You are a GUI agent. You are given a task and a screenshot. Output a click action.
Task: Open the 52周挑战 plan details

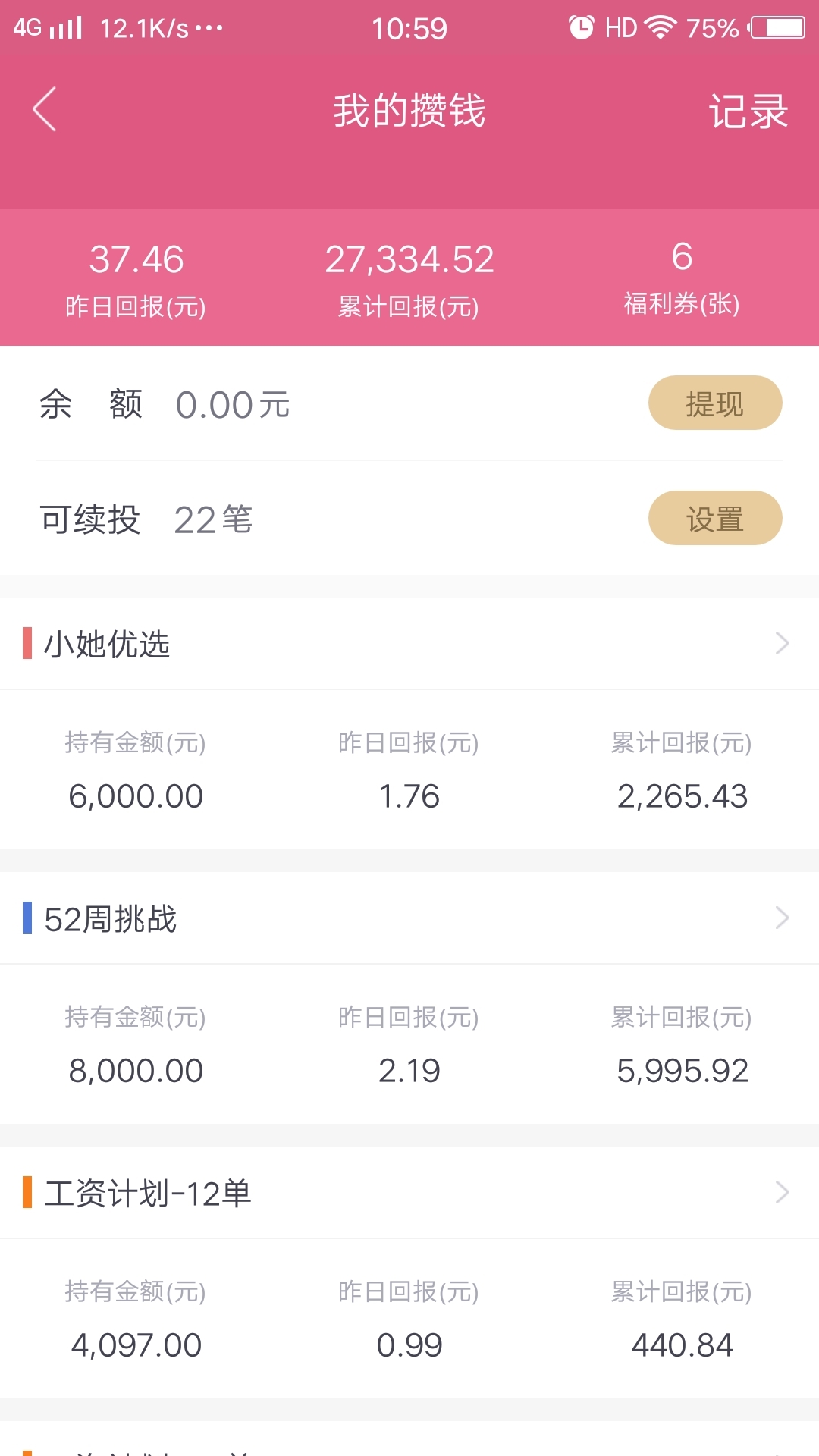pos(409,918)
